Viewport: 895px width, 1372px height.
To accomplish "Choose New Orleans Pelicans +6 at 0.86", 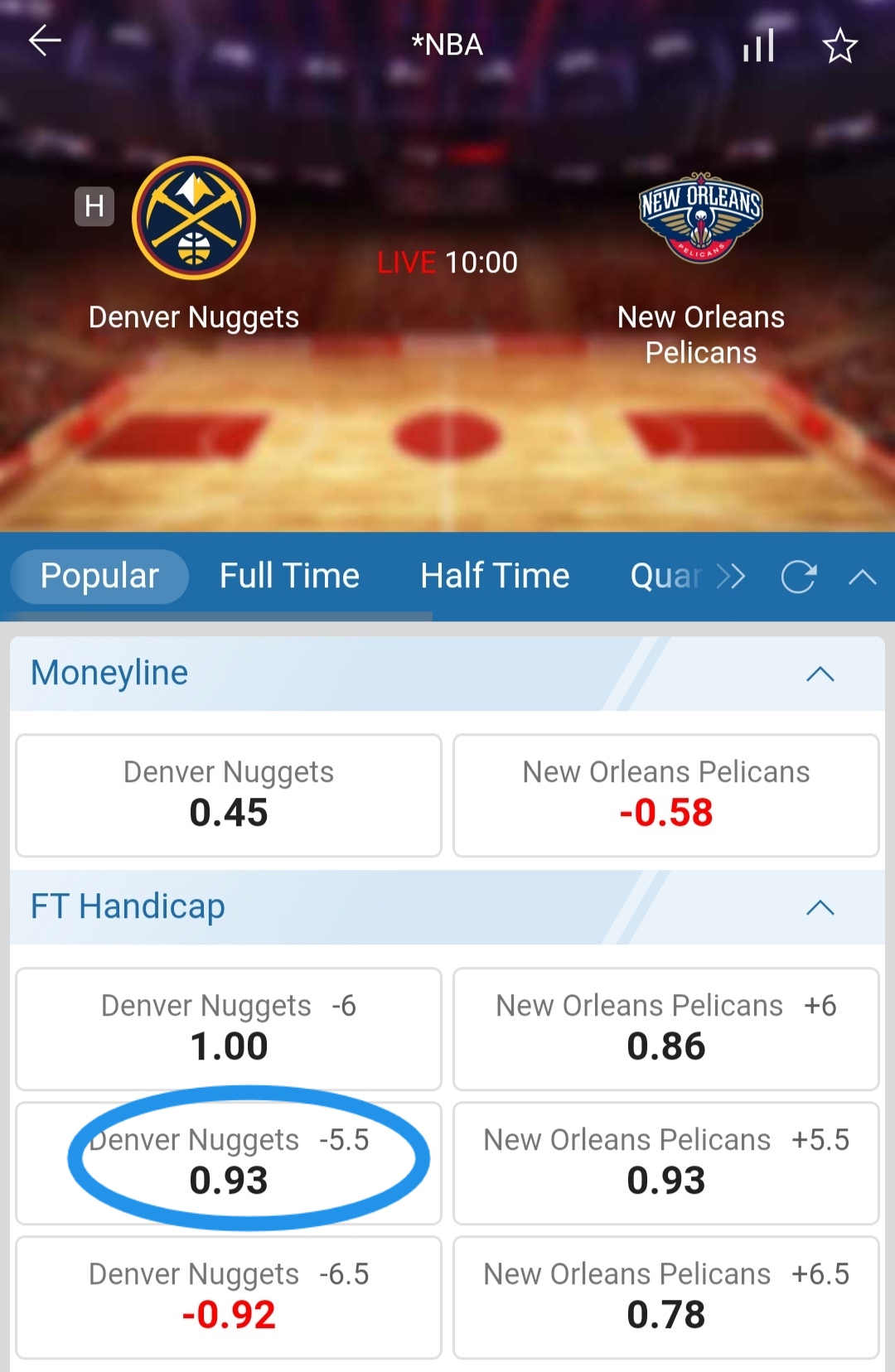I will pyautogui.click(x=665, y=1029).
